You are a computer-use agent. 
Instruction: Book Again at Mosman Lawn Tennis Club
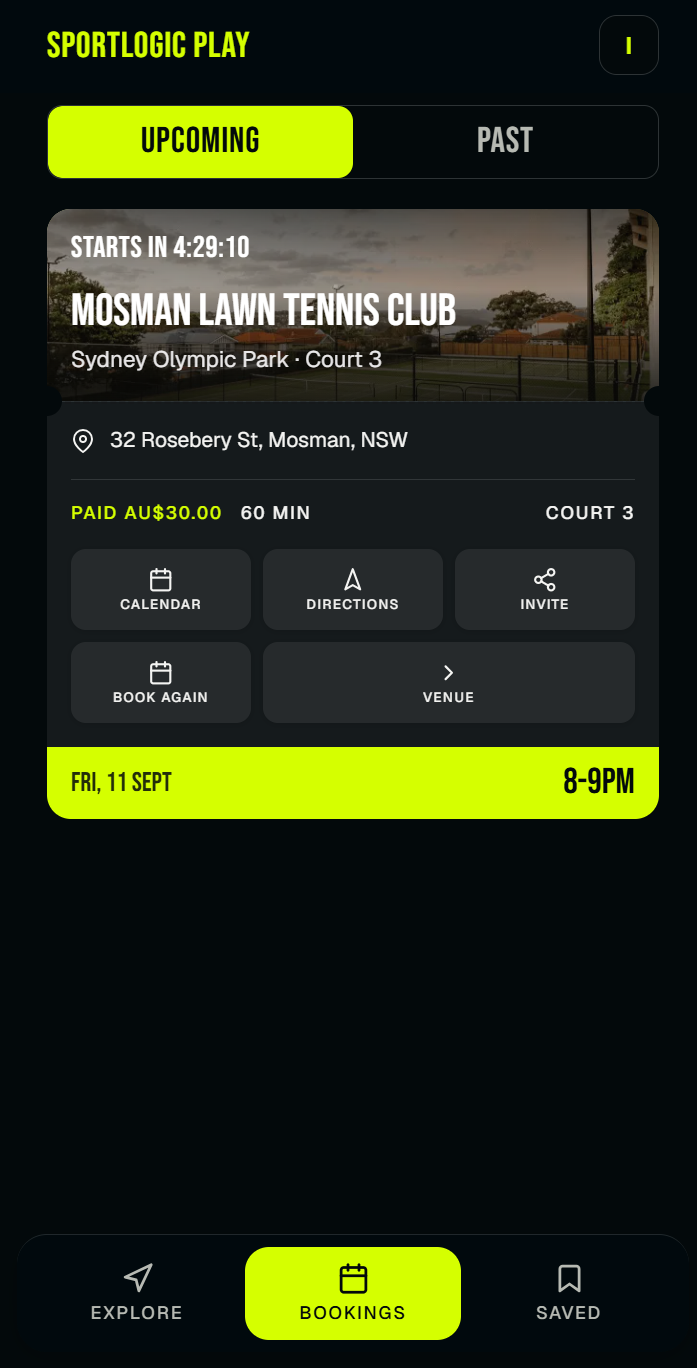tap(161, 682)
